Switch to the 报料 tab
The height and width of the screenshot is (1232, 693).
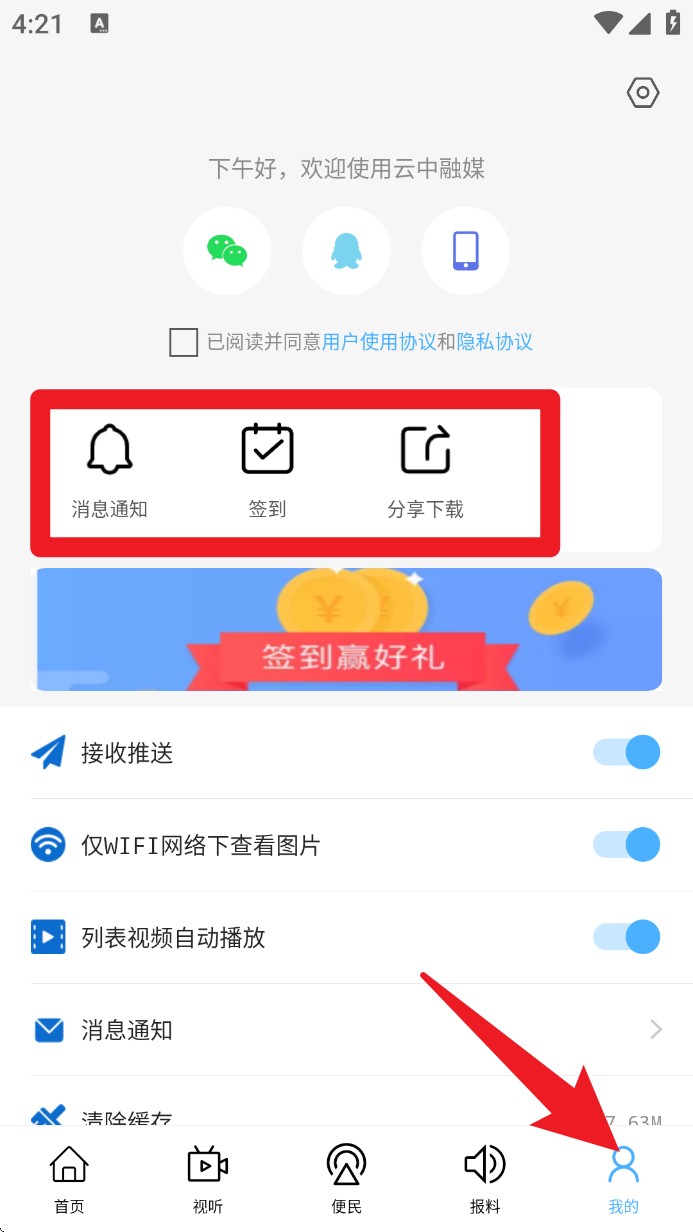click(485, 1178)
